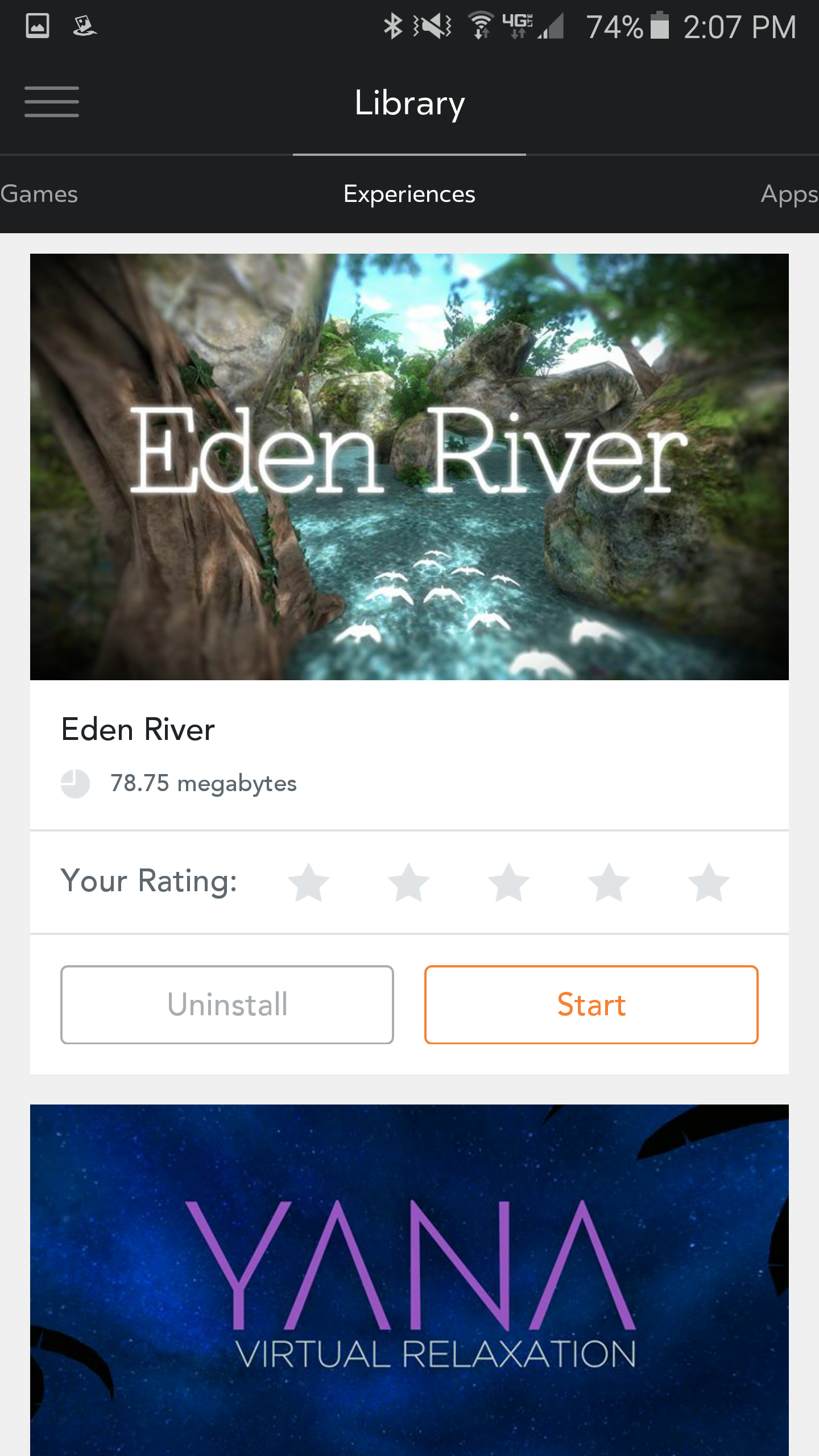
Task: Rate Eden River one star
Action: click(x=309, y=883)
